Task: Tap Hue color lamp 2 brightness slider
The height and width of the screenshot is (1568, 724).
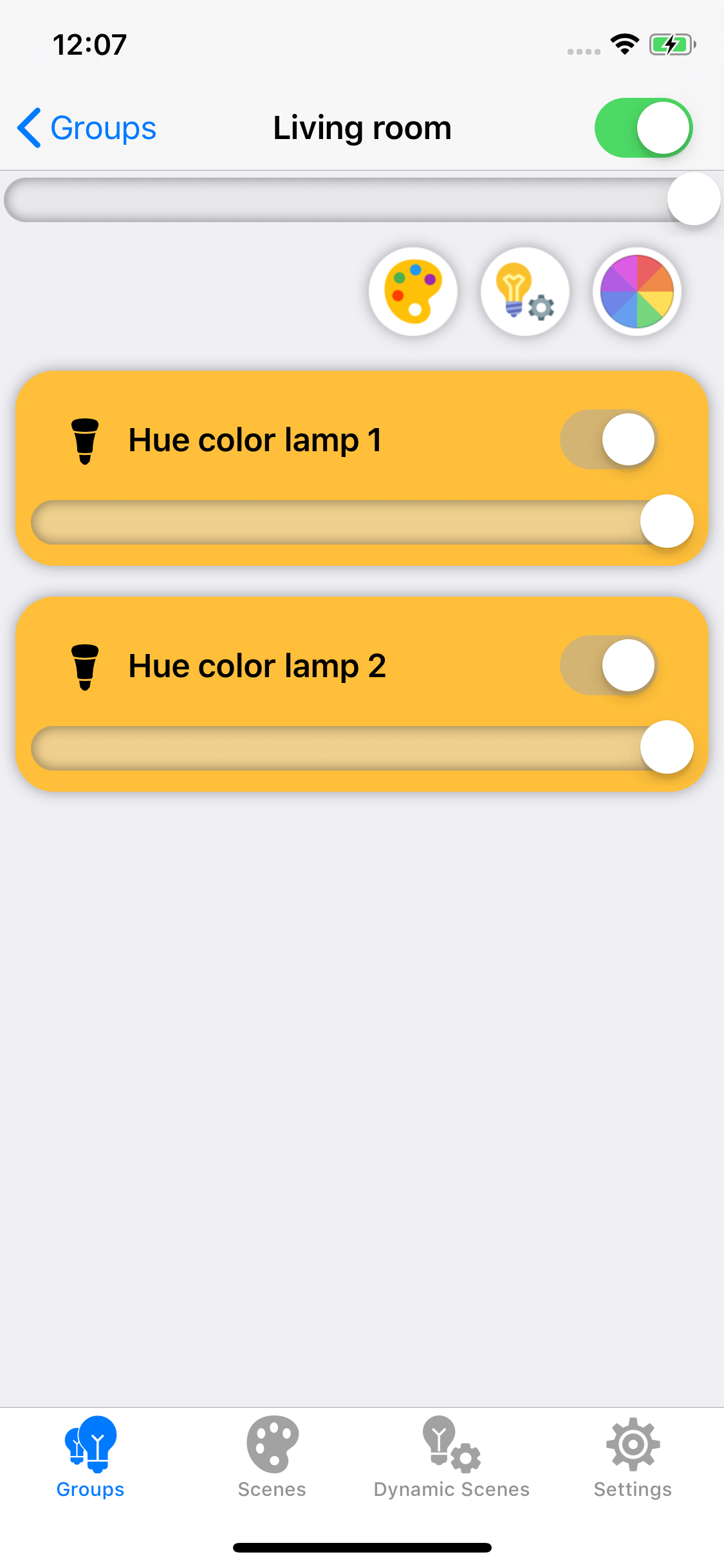Action: click(362, 747)
